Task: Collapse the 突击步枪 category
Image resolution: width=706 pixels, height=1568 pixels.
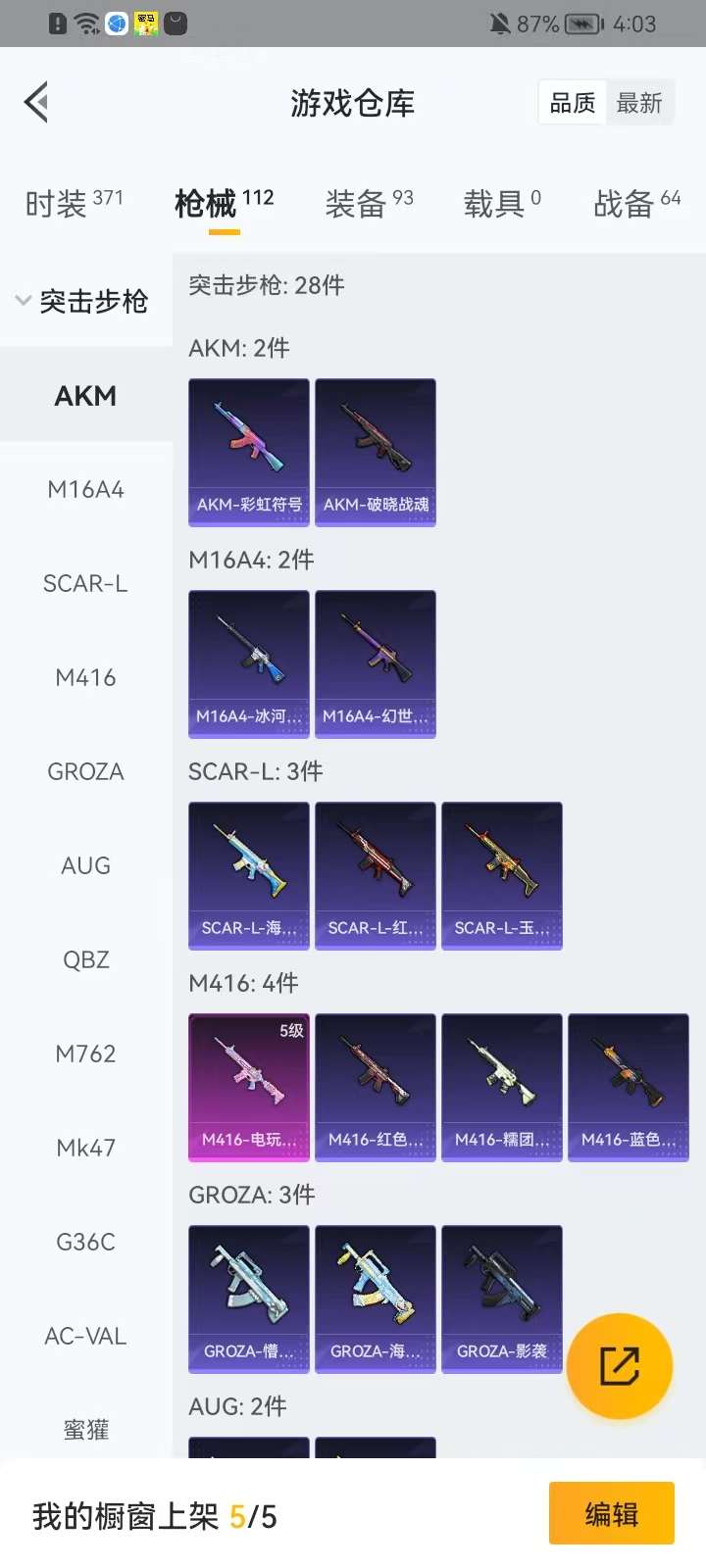Action: (x=83, y=301)
